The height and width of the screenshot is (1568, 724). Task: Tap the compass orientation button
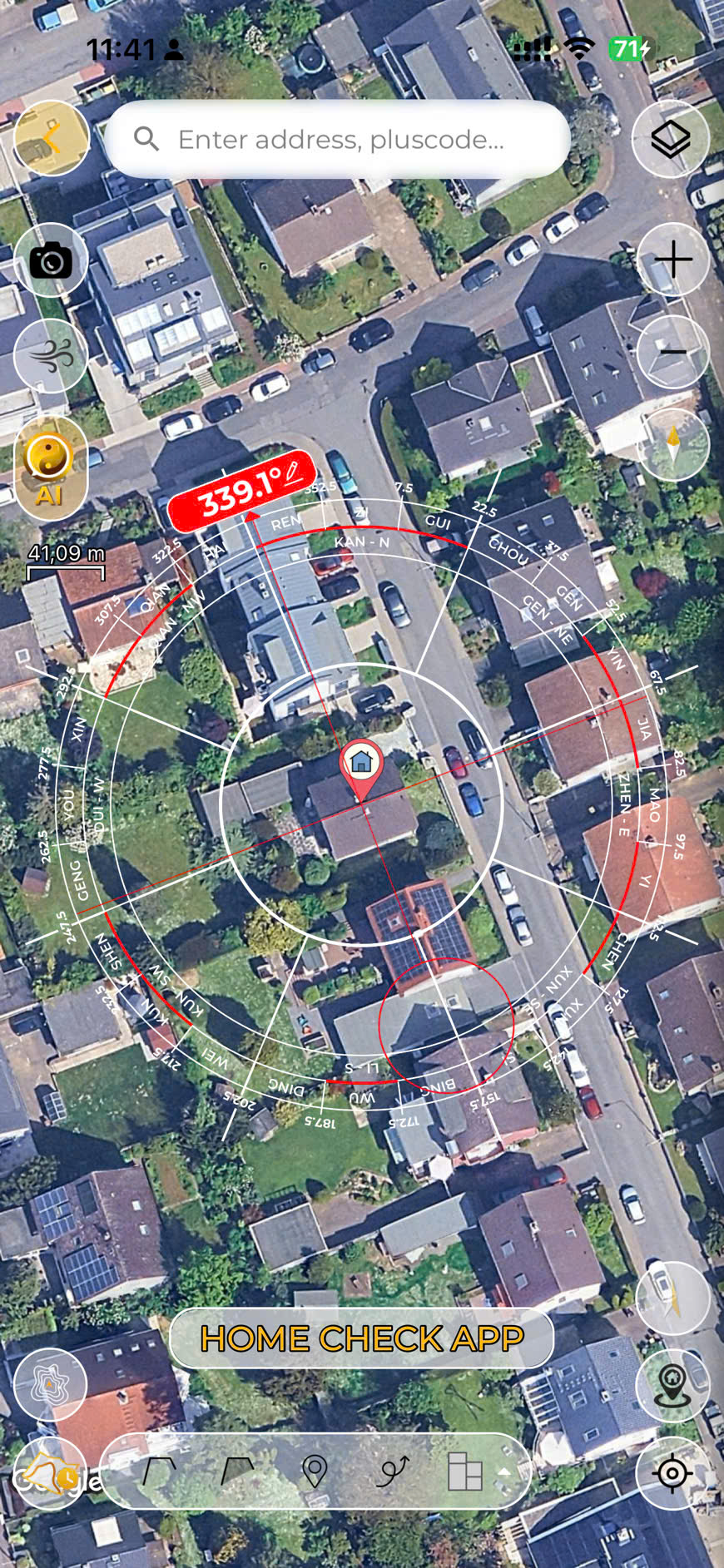click(672, 445)
